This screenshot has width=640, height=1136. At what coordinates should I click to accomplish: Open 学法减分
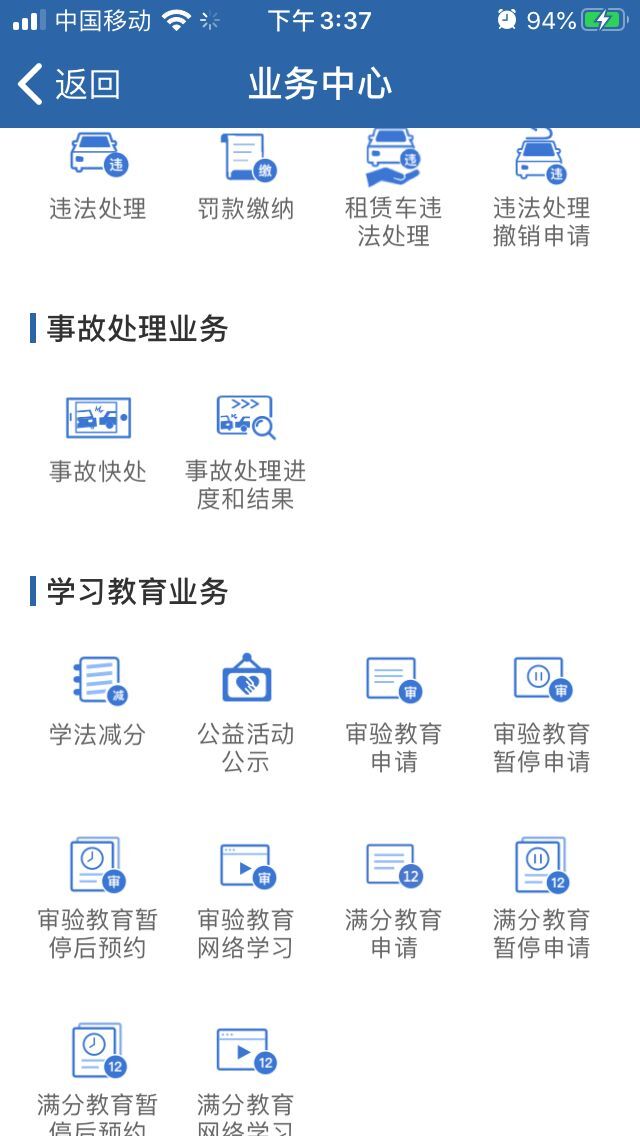(x=98, y=701)
